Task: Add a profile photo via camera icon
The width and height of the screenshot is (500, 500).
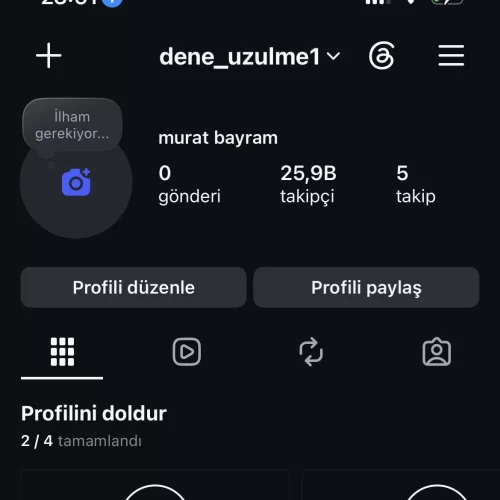Action: [x=76, y=182]
